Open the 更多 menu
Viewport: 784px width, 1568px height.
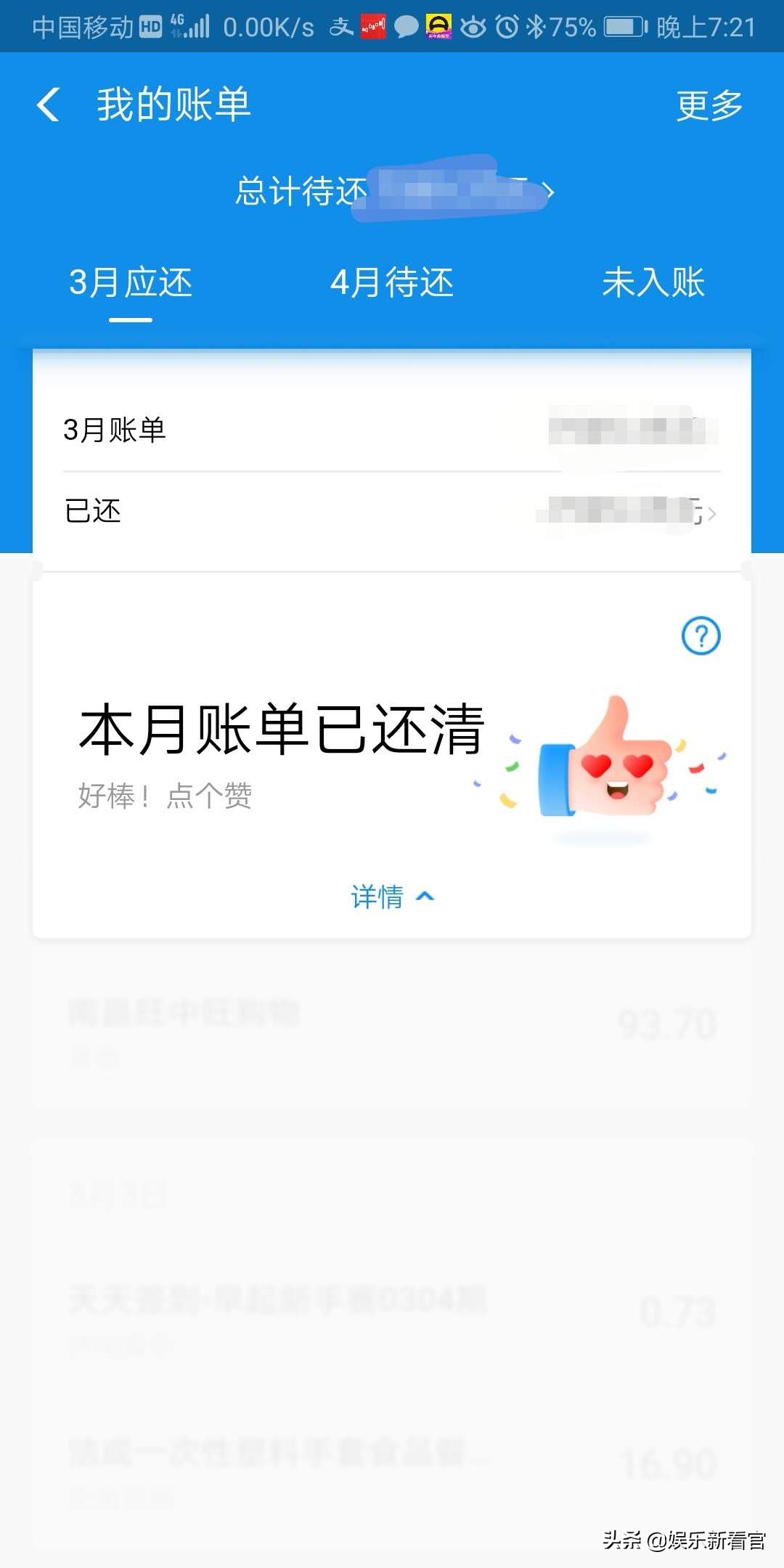(x=709, y=105)
